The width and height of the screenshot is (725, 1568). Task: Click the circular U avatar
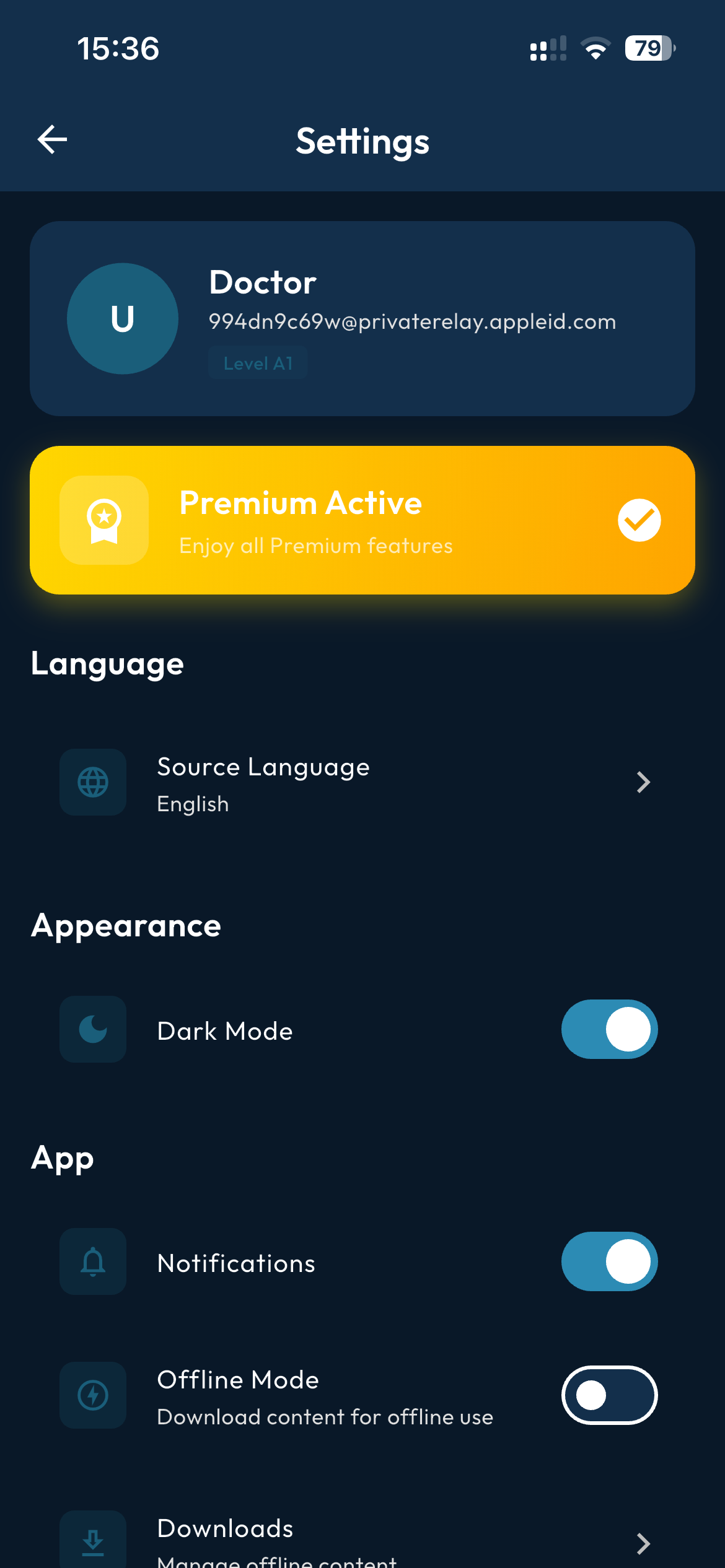click(x=123, y=318)
